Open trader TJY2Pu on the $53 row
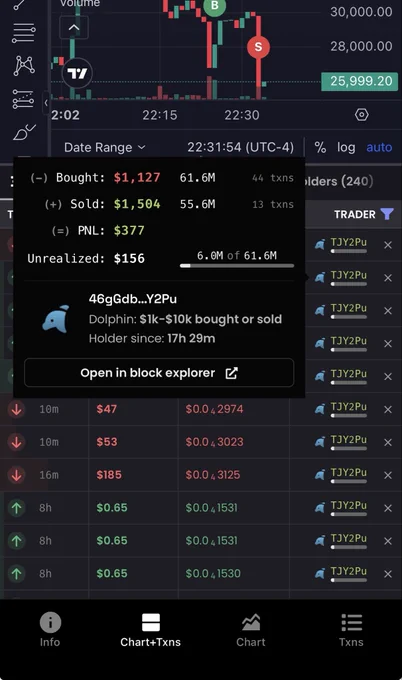 point(348,440)
